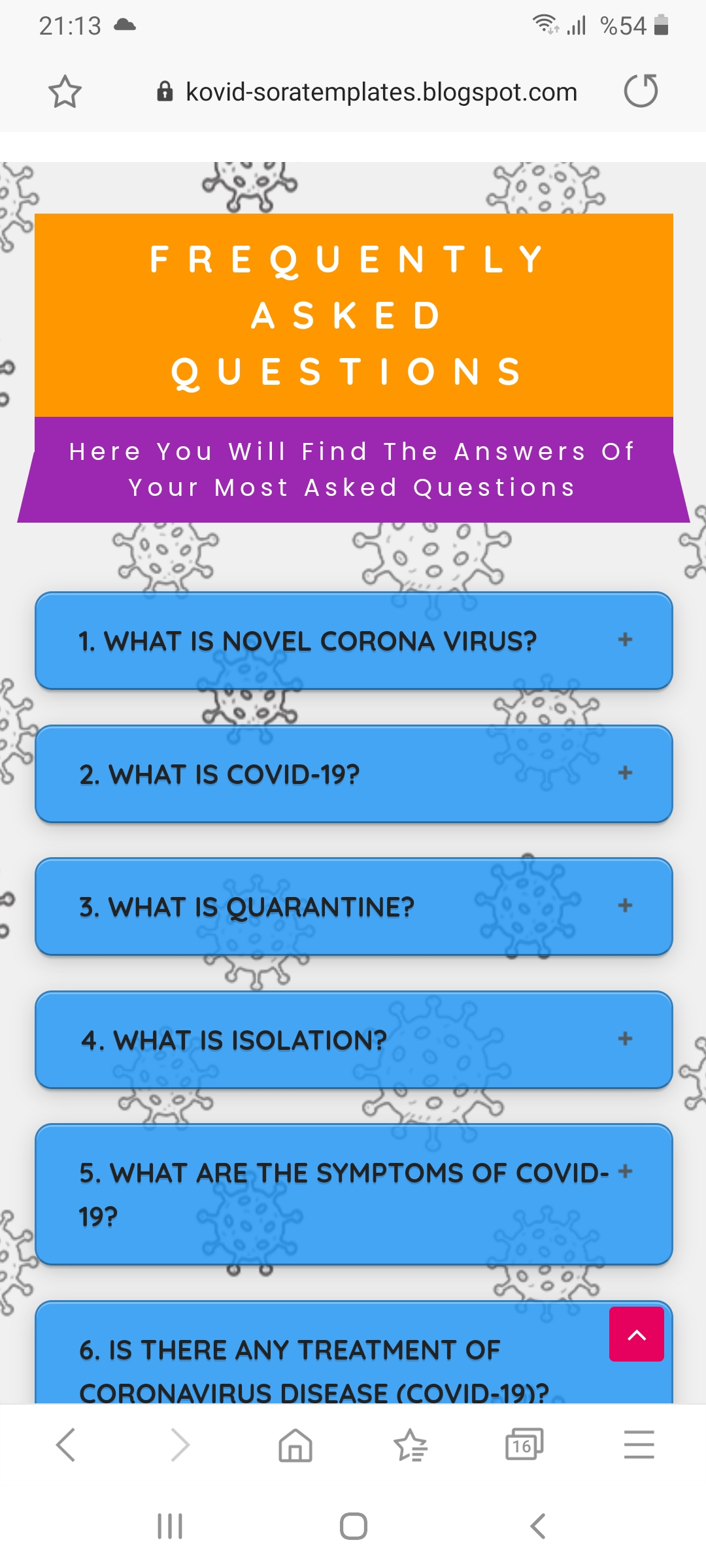Image resolution: width=706 pixels, height=1568 pixels.
Task: Open the browser hamburger menu
Action: coord(639,1444)
